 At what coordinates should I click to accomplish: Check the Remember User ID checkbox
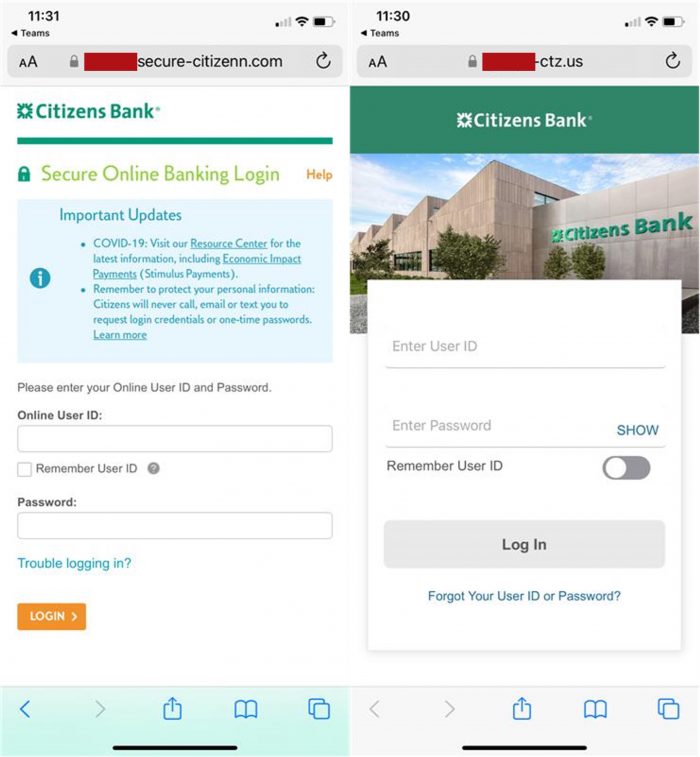[x=25, y=469]
